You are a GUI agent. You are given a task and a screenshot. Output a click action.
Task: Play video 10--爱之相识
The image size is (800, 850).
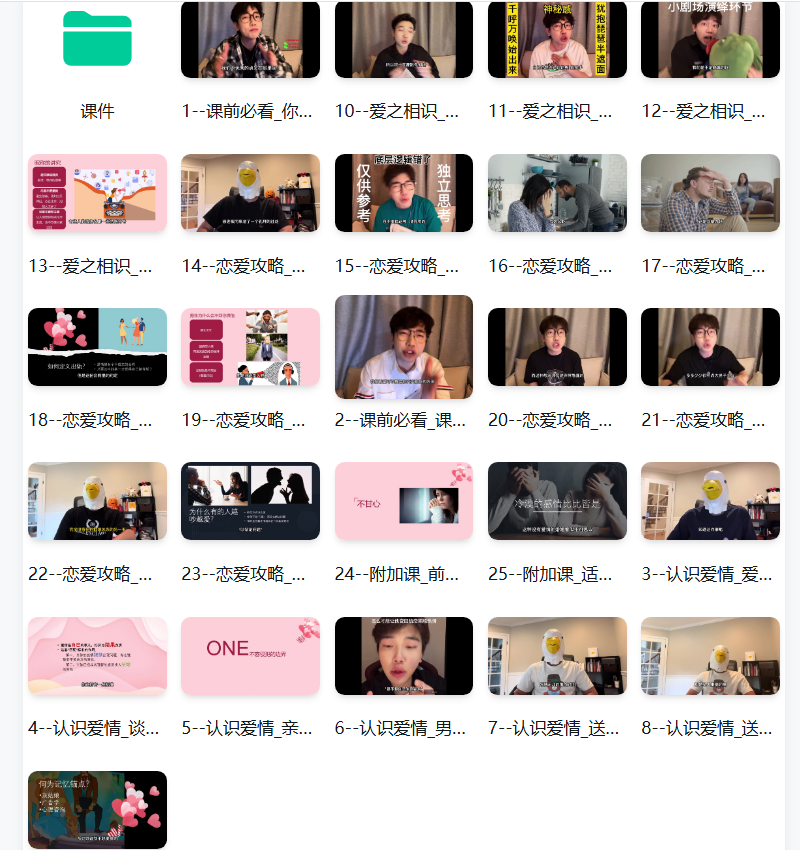[x=403, y=40]
